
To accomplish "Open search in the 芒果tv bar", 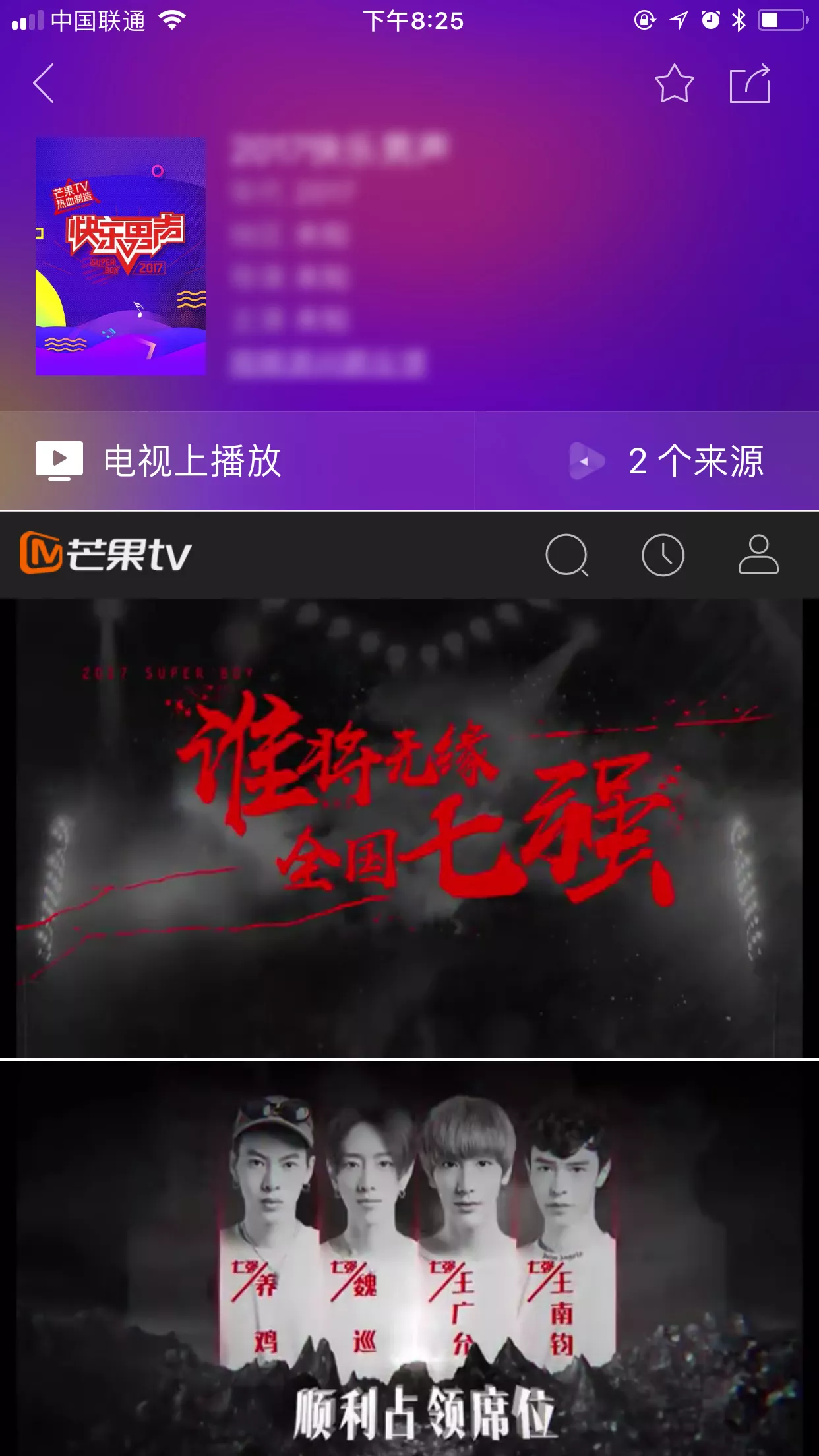I will pos(566,555).
